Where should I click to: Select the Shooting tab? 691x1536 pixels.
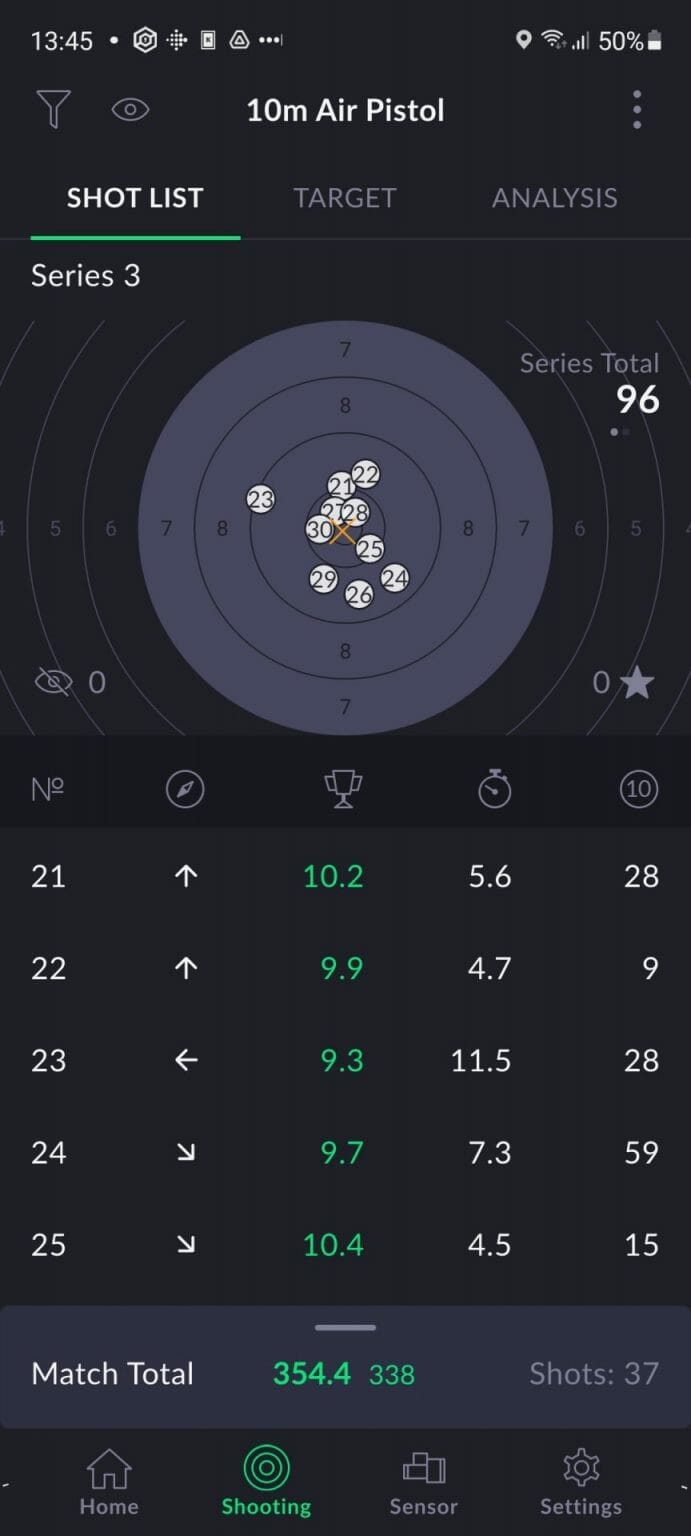(x=266, y=1482)
